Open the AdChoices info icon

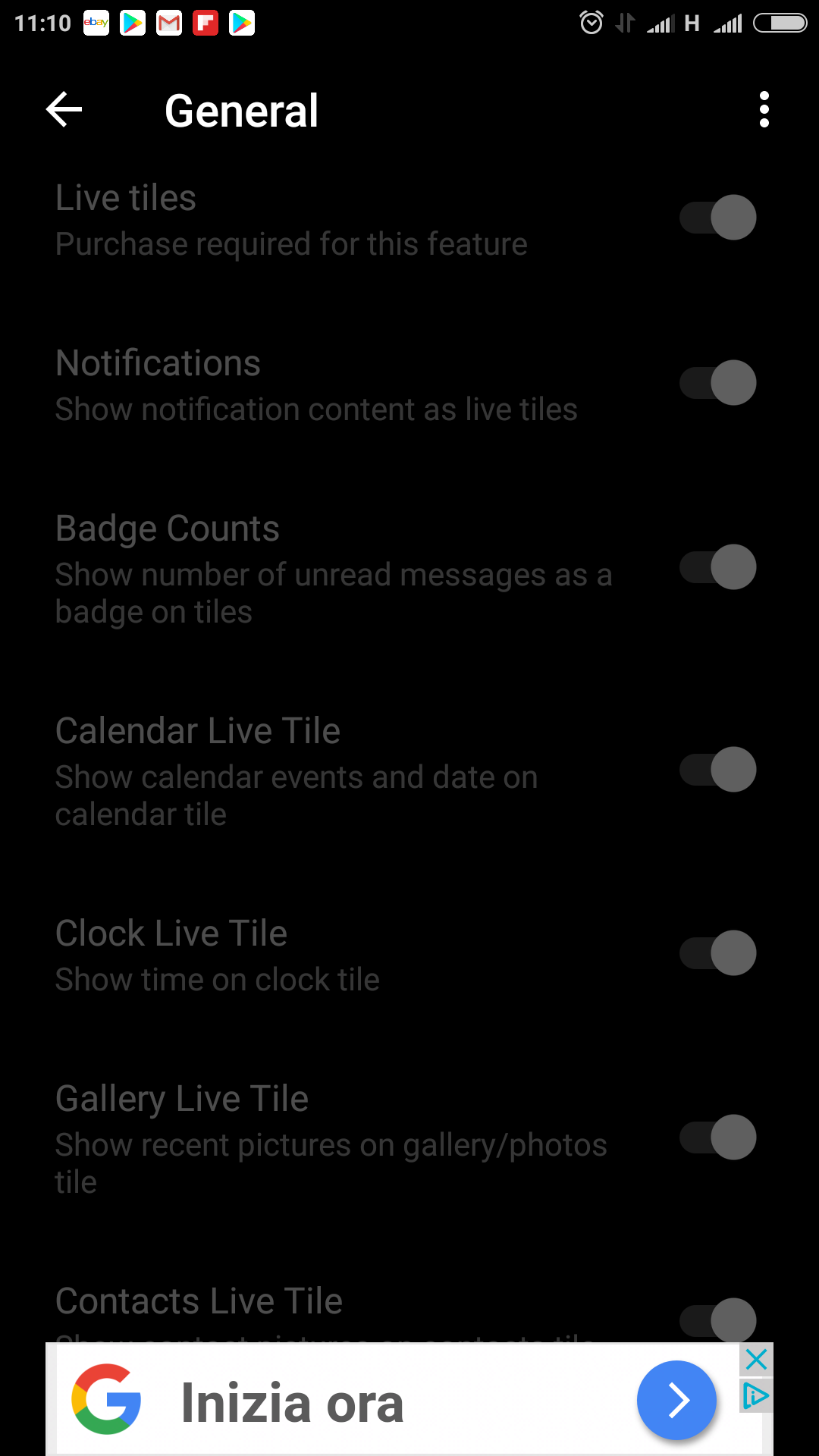click(x=756, y=1395)
